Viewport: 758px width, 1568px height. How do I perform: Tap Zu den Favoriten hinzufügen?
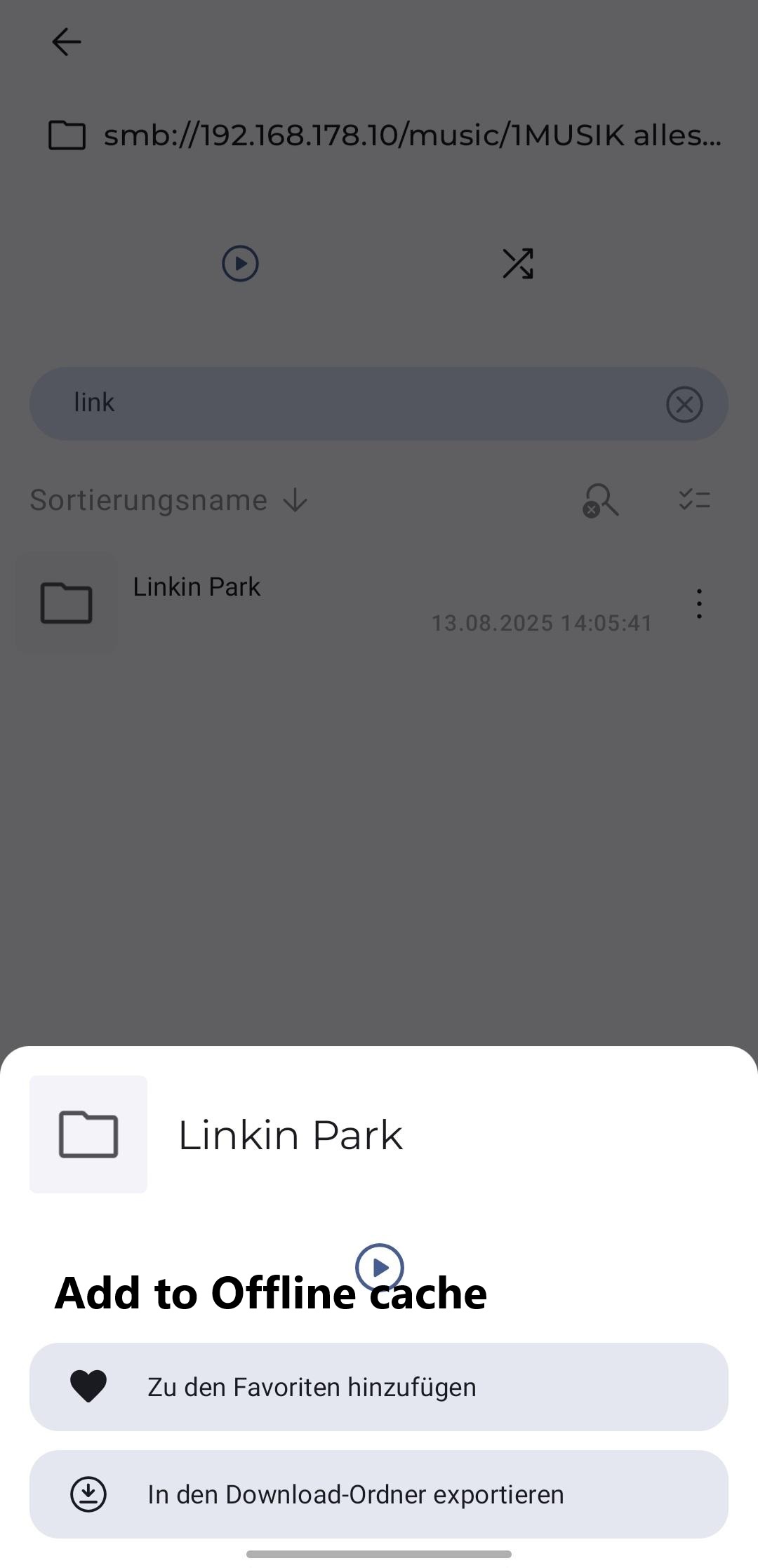pos(379,1387)
